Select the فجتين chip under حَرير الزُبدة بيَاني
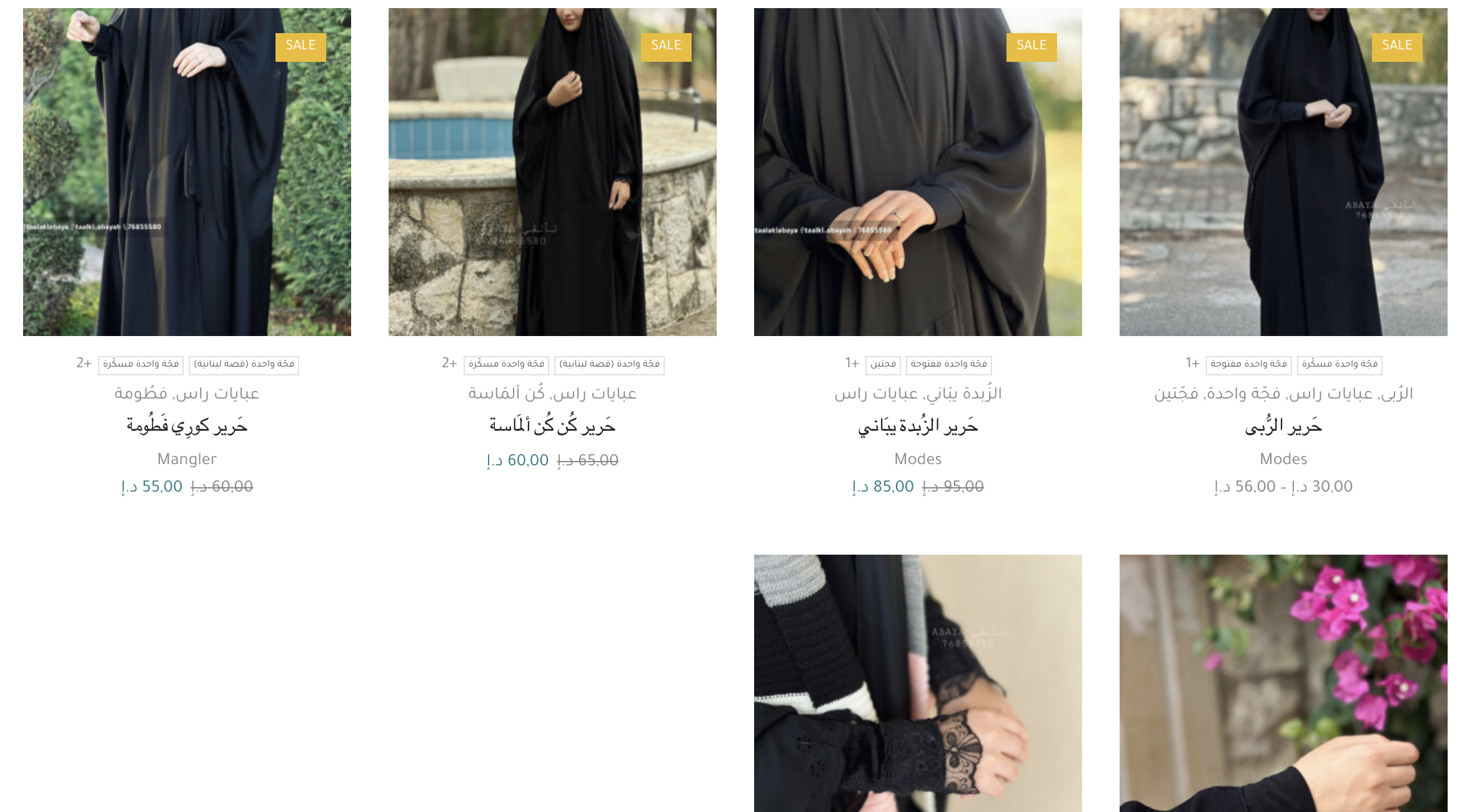This screenshot has height=812, width=1462. (x=883, y=365)
